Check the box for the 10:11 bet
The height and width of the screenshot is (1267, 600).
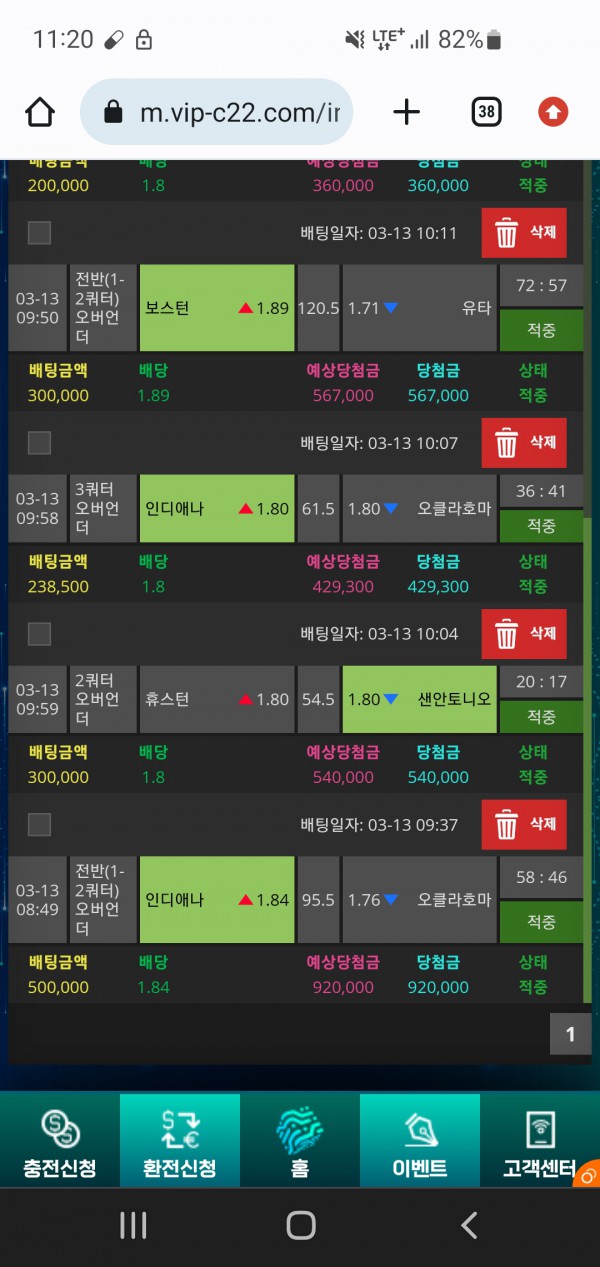[39, 233]
